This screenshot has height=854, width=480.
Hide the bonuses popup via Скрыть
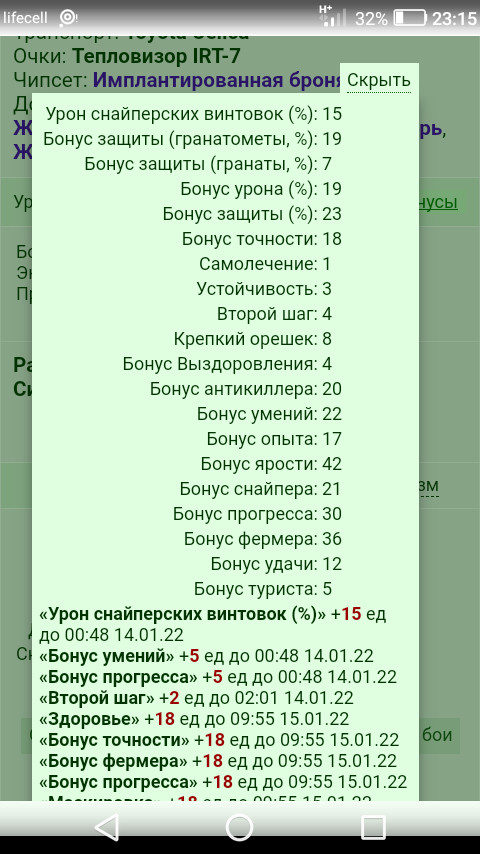[x=379, y=81]
